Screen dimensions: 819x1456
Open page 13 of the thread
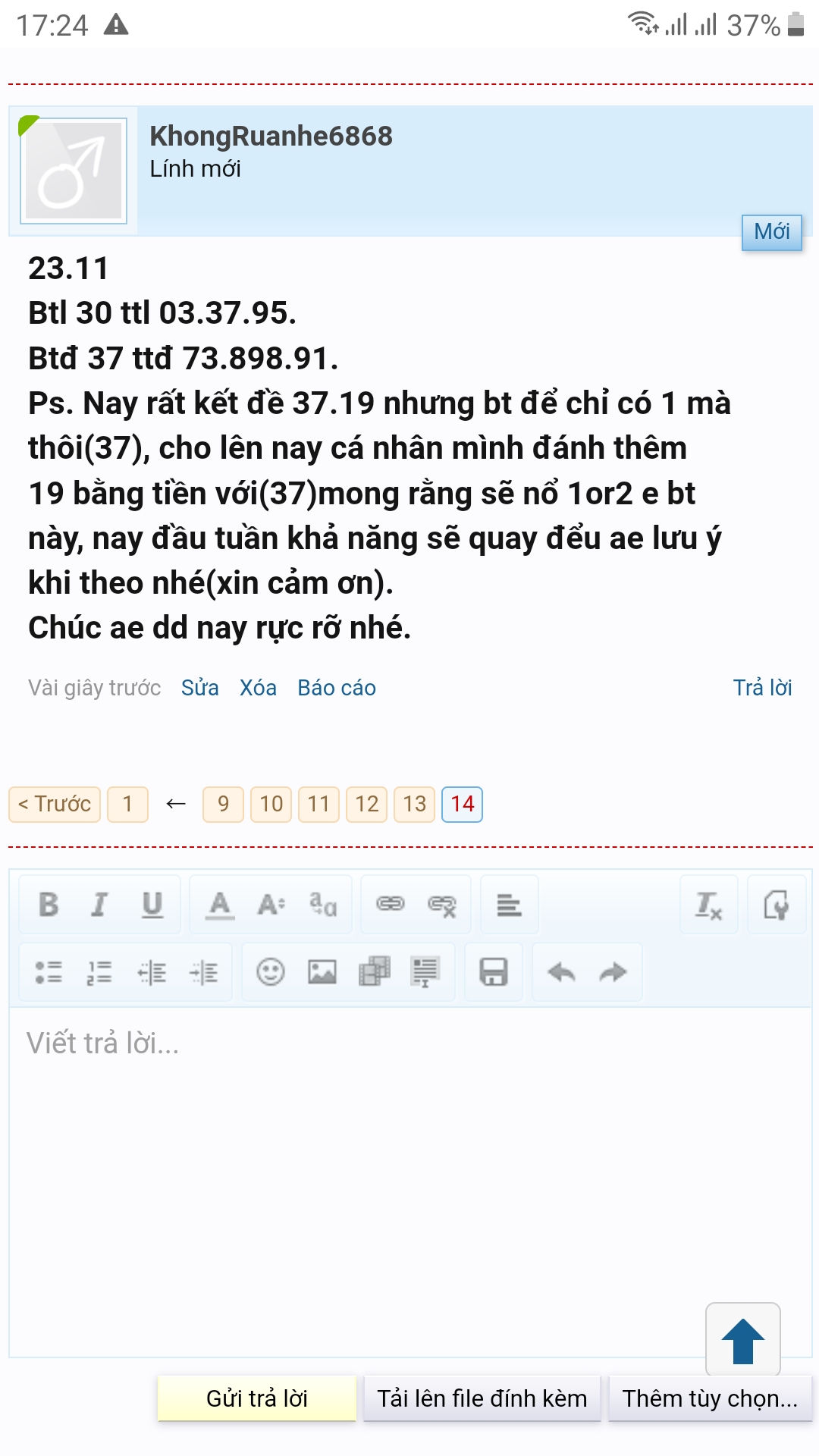tap(414, 804)
